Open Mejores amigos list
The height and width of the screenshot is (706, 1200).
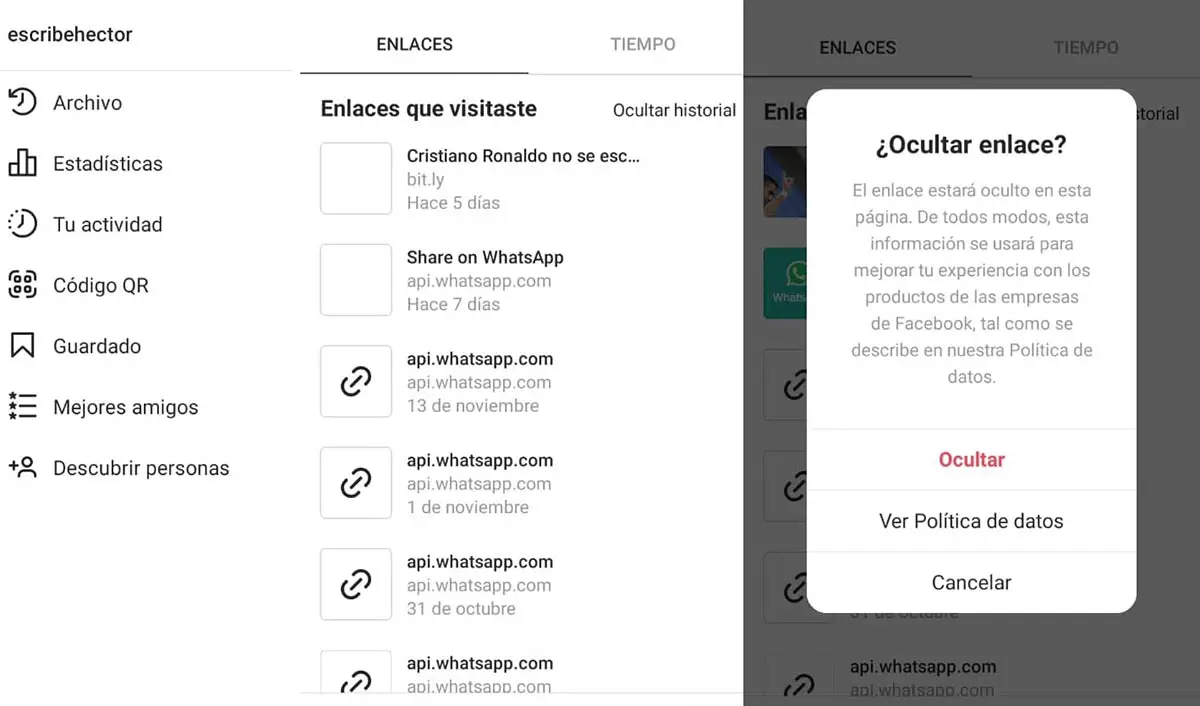pyautogui.click(x=125, y=408)
